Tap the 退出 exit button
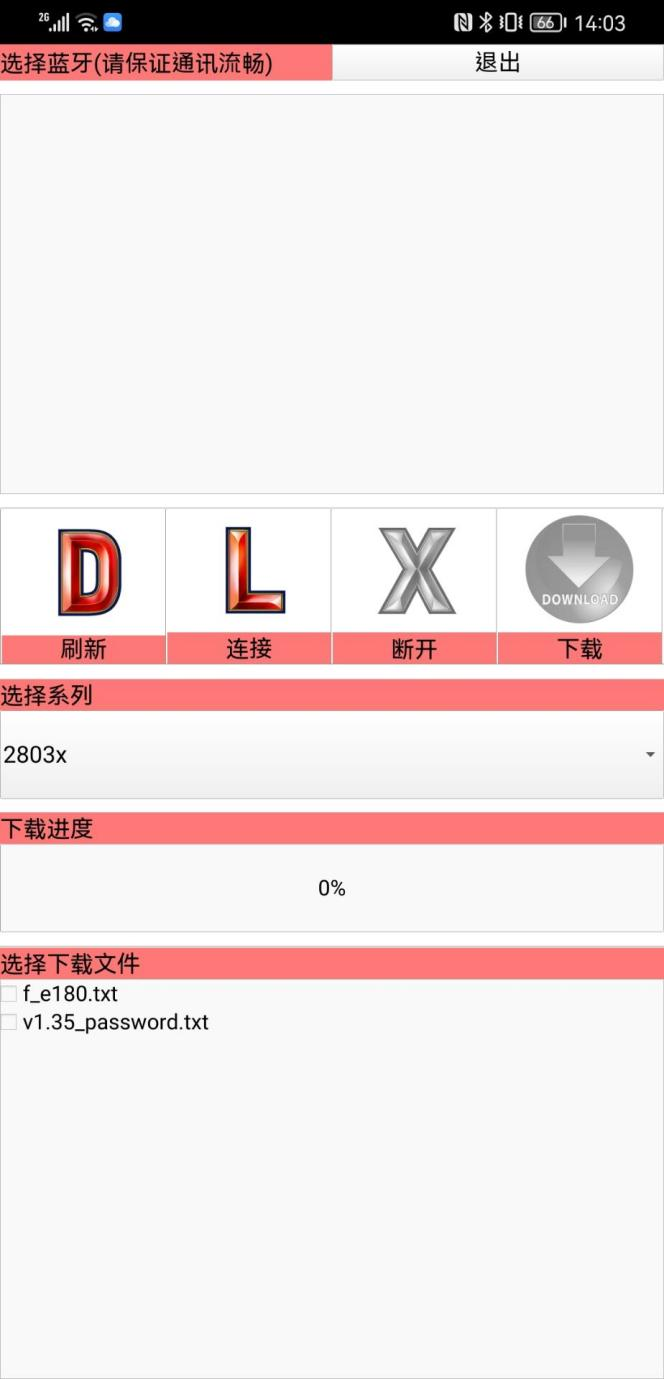 tap(497, 63)
